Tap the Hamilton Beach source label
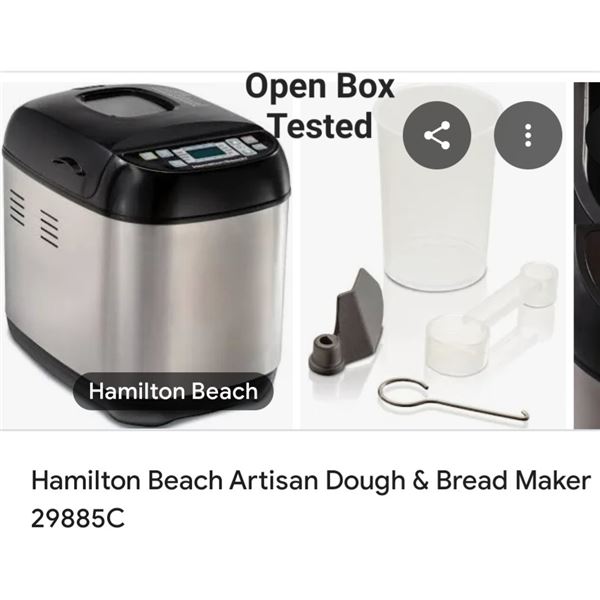Image resolution: width=600 pixels, height=600 pixels. 173,391
